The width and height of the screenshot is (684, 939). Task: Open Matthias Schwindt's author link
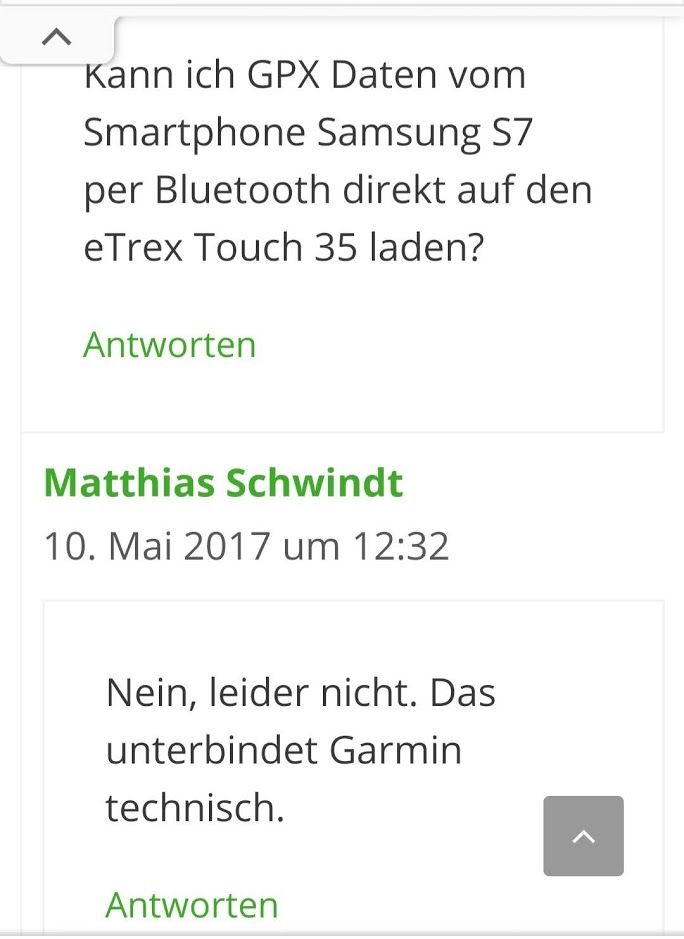pyautogui.click(x=223, y=483)
